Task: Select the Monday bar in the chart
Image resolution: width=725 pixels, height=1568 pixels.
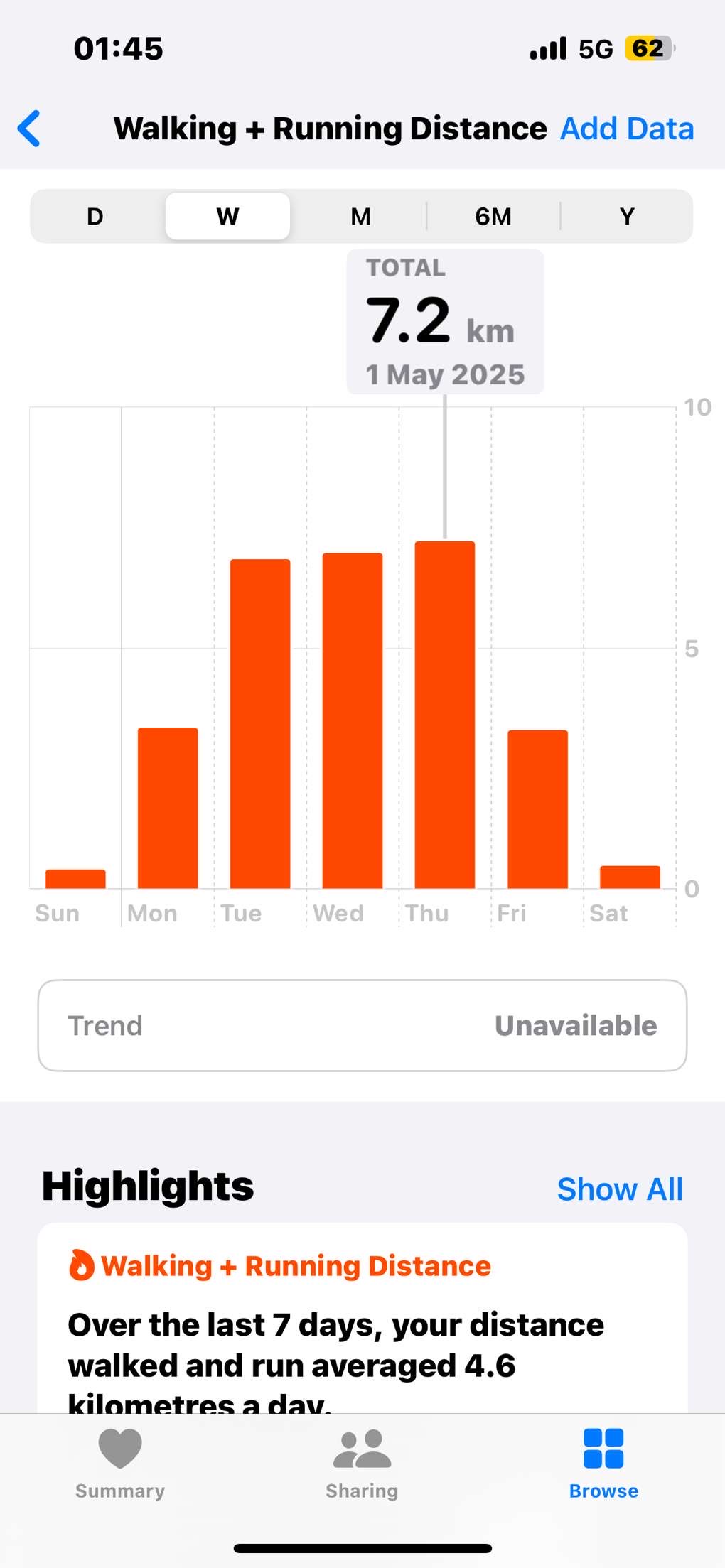Action: [168, 808]
